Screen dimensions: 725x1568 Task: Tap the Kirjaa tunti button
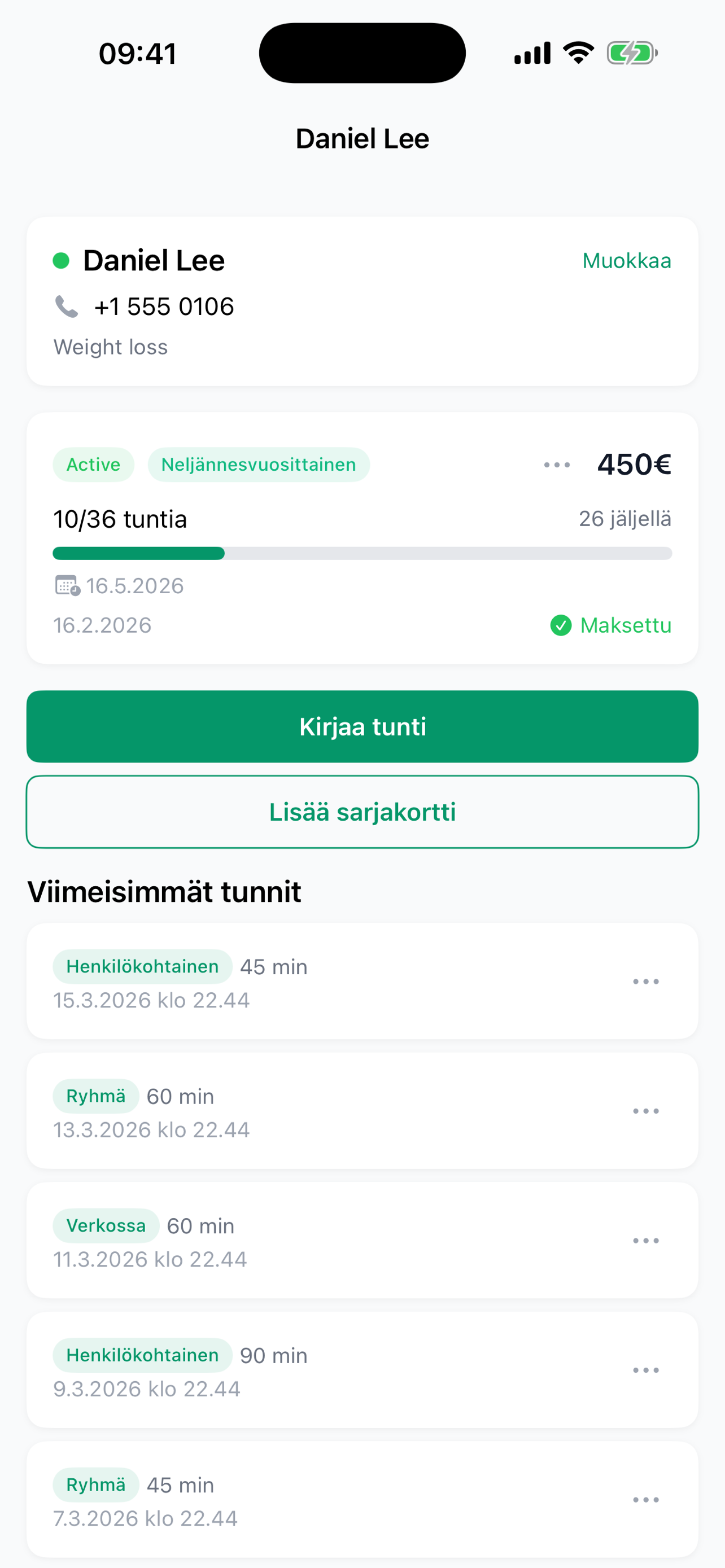pos(362,726)
